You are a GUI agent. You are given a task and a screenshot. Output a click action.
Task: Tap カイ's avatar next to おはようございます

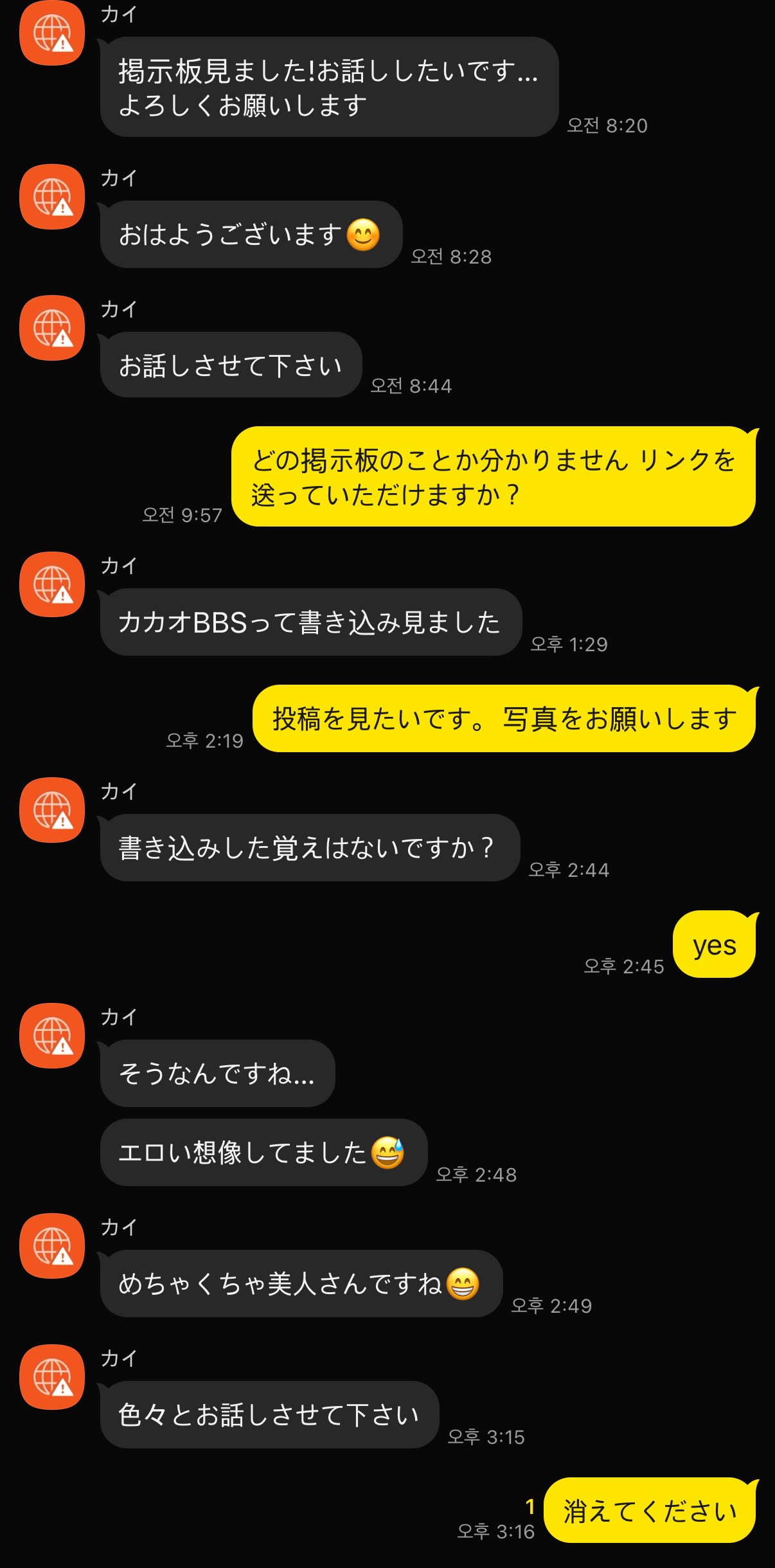coord(52,197)
